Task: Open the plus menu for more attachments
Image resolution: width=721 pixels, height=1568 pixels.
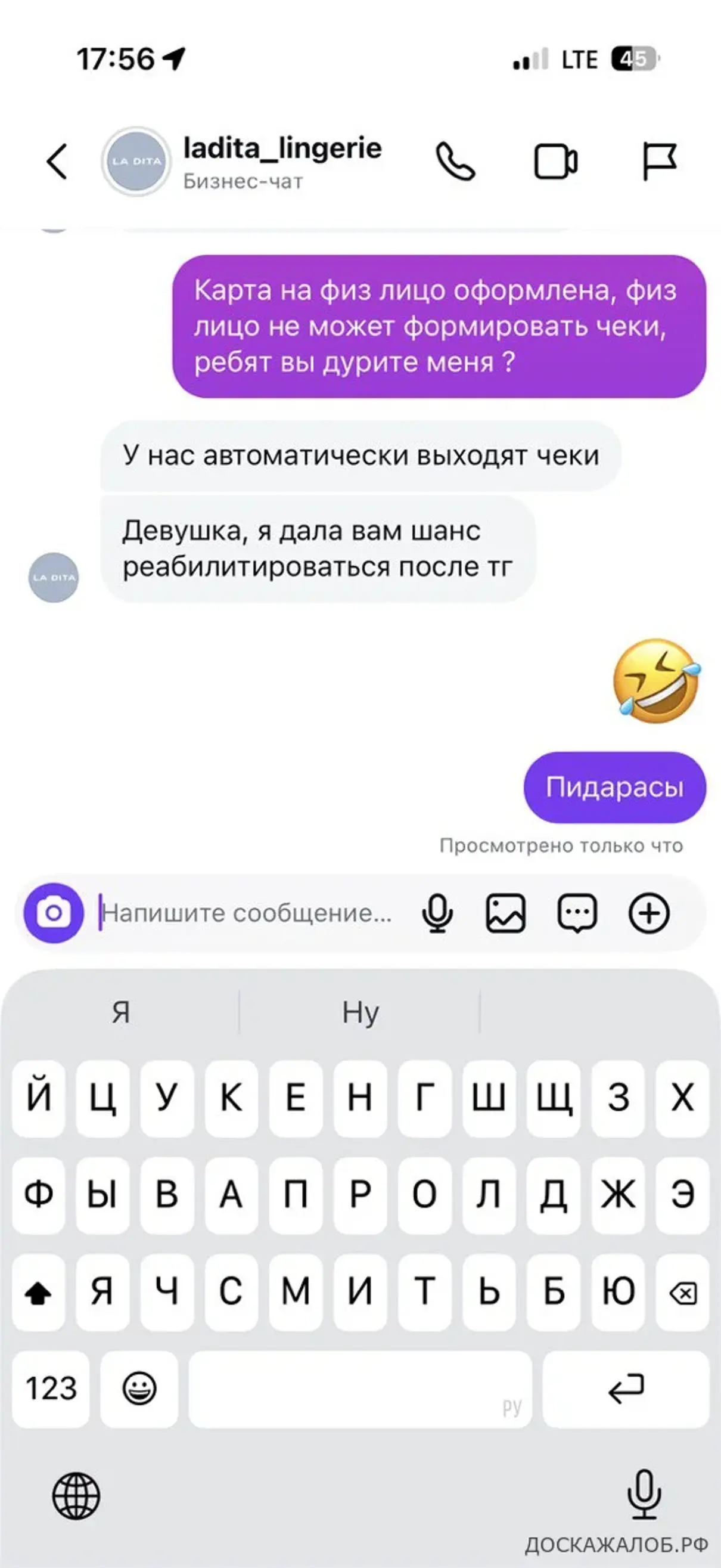Action: click(648, 912)
